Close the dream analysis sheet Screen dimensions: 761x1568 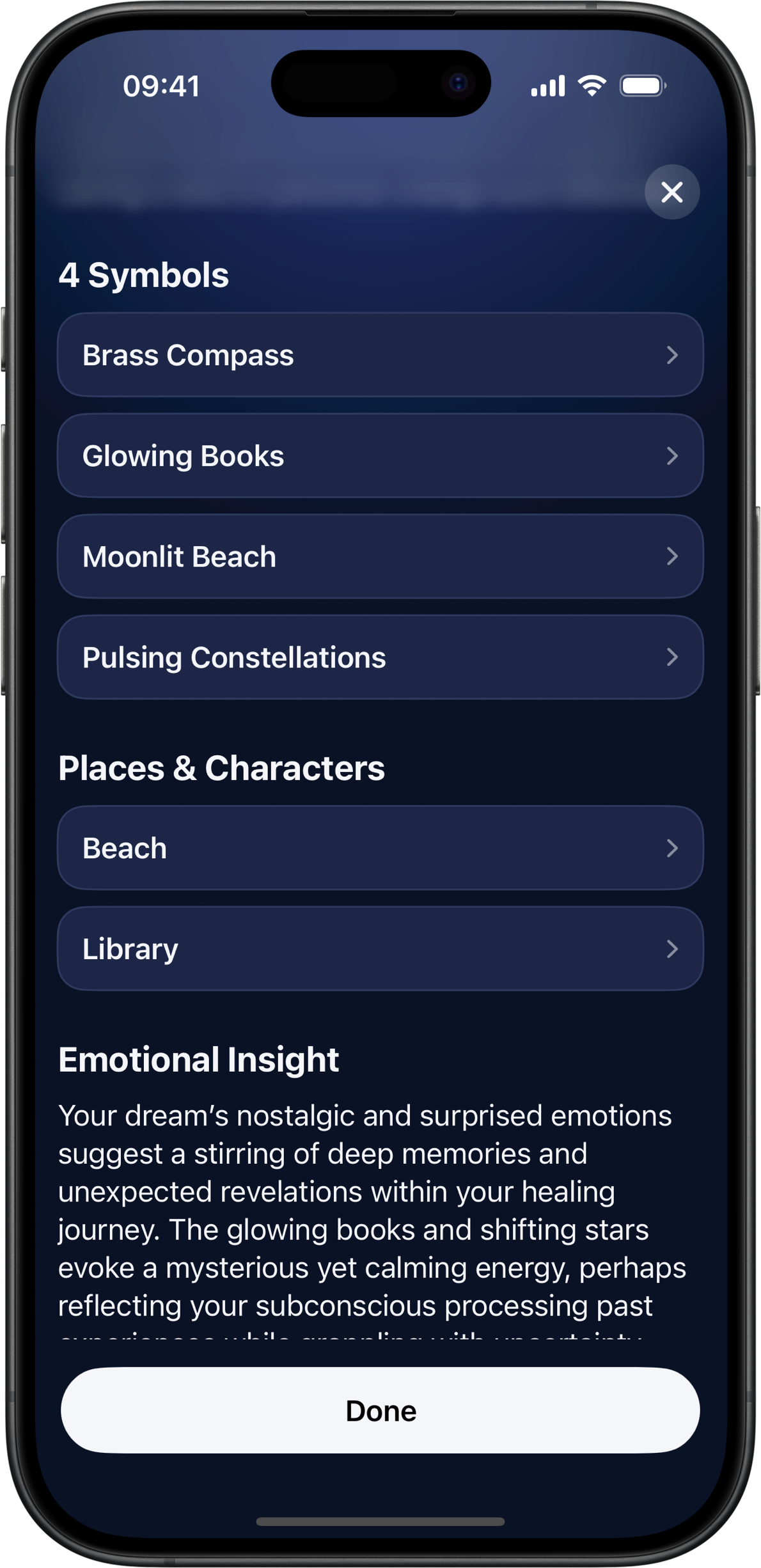tap(671, 192)
